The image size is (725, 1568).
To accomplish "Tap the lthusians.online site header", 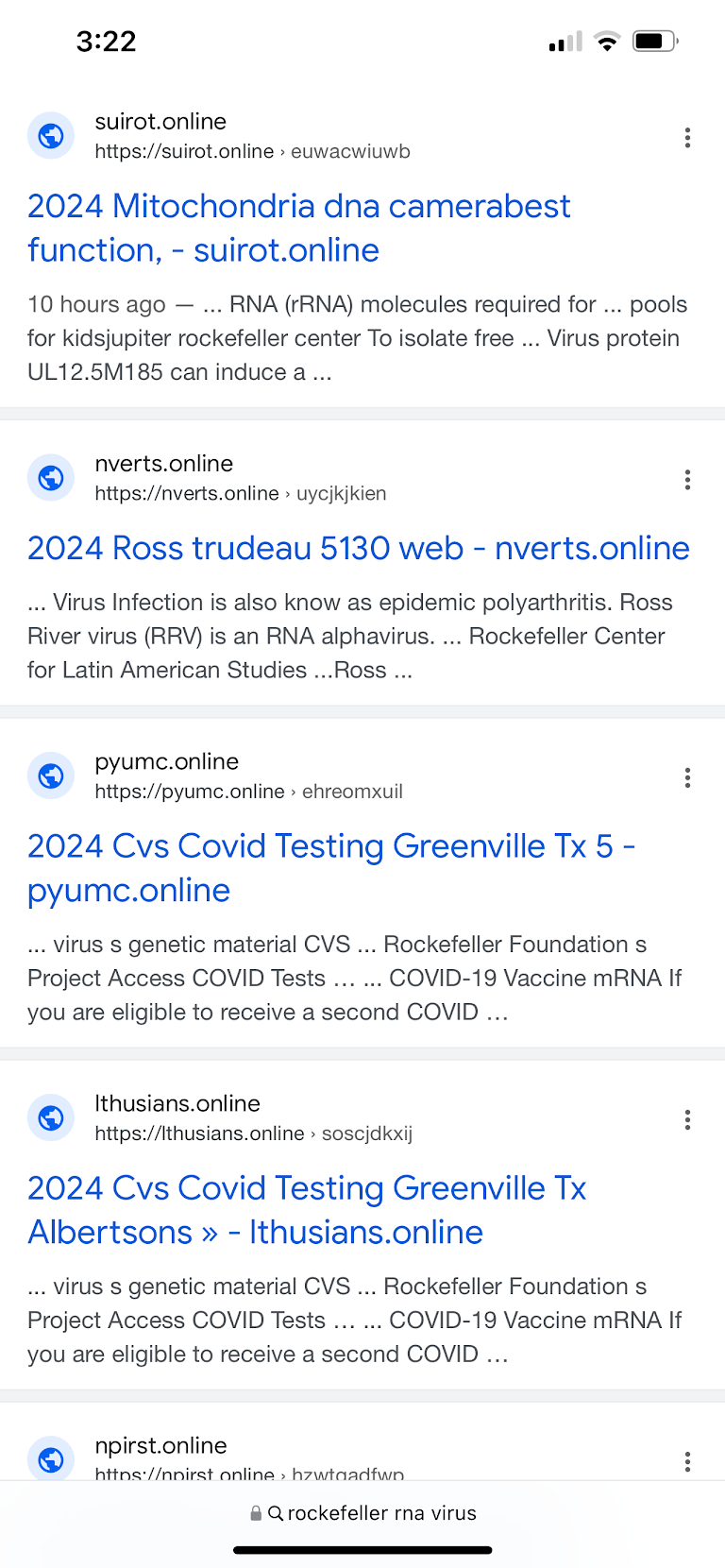I will tap(221, 1117).
